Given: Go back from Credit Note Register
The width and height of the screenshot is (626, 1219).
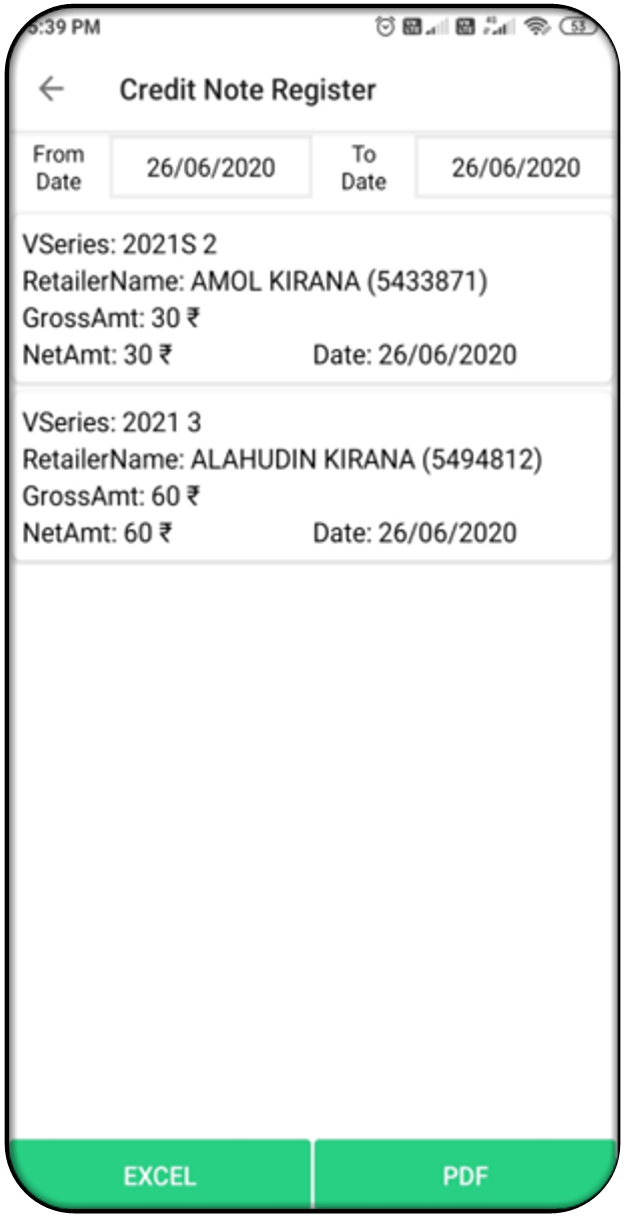Looking at the screenshot, I should pos(51,89).
